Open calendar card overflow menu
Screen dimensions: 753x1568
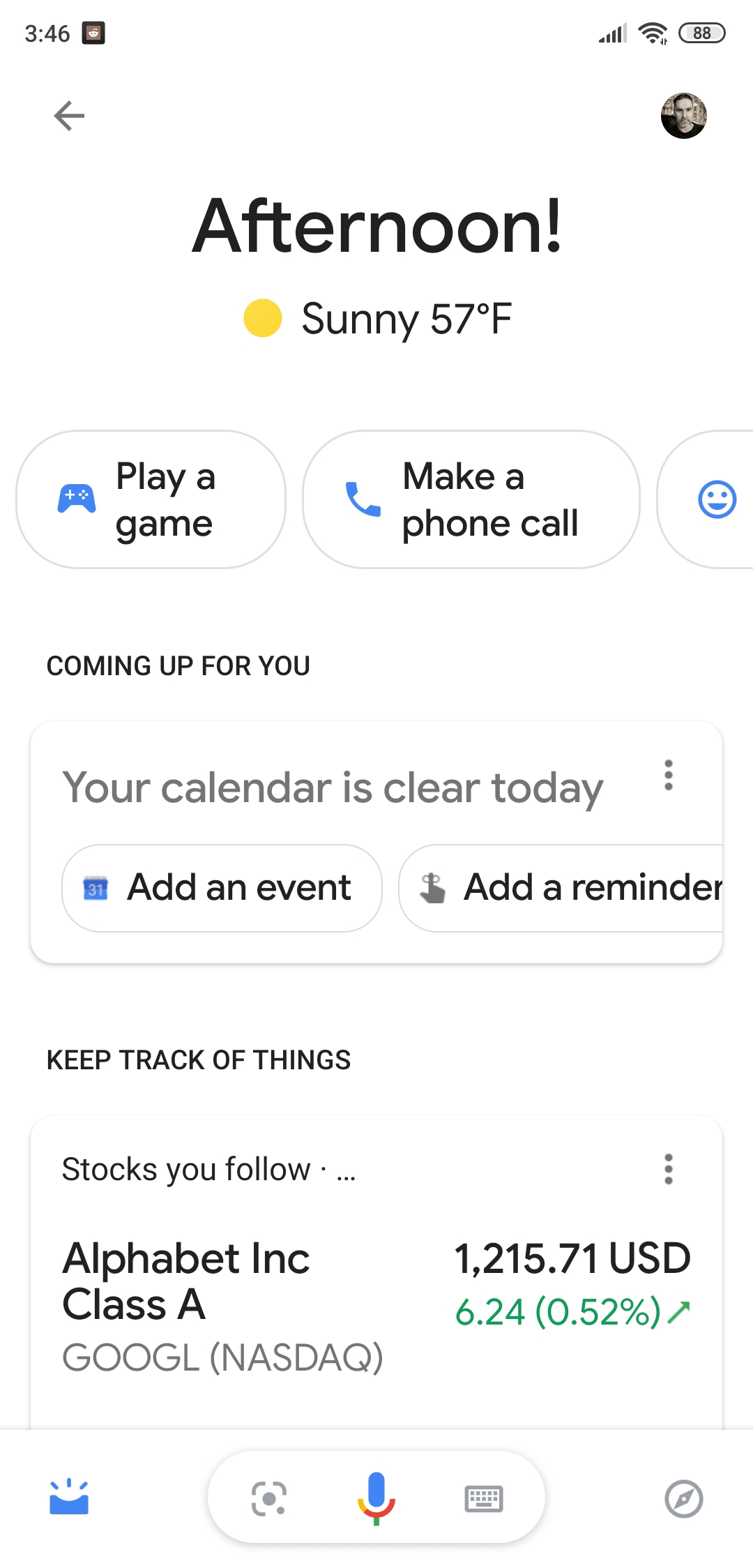click(669, 775)
